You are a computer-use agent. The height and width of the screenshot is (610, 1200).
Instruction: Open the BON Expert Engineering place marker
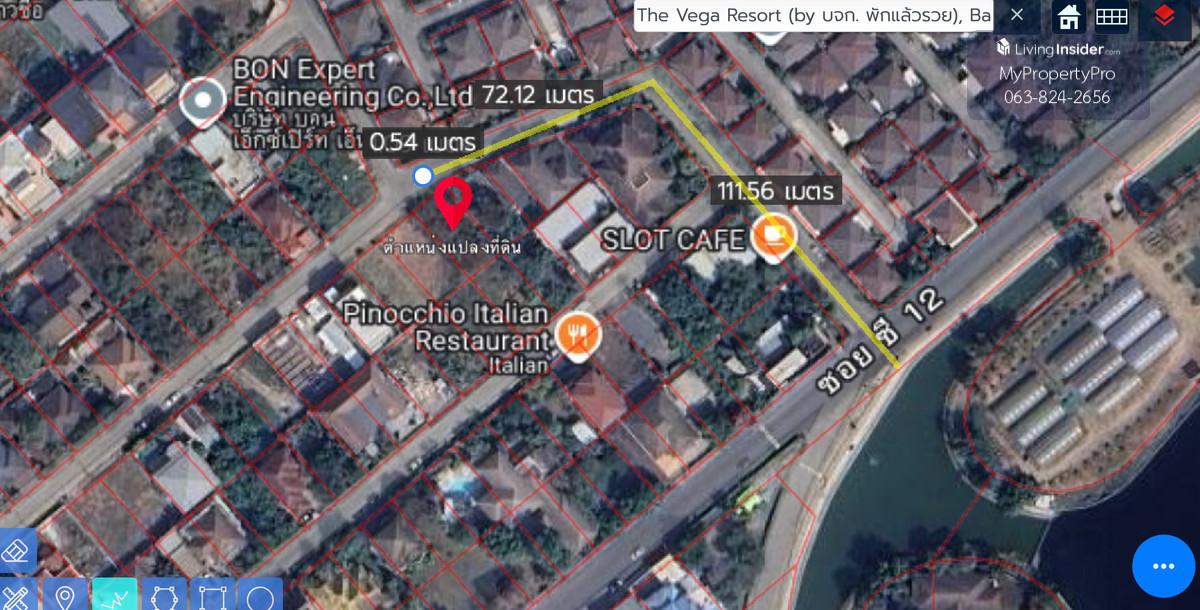tap(204, 100)
